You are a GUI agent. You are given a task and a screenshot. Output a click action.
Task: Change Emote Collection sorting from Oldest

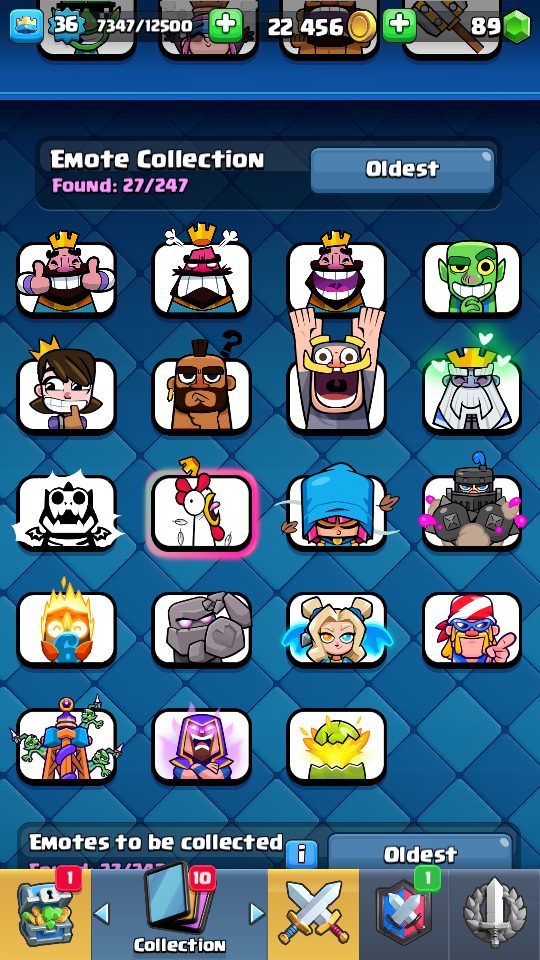[x=402, y=169]
